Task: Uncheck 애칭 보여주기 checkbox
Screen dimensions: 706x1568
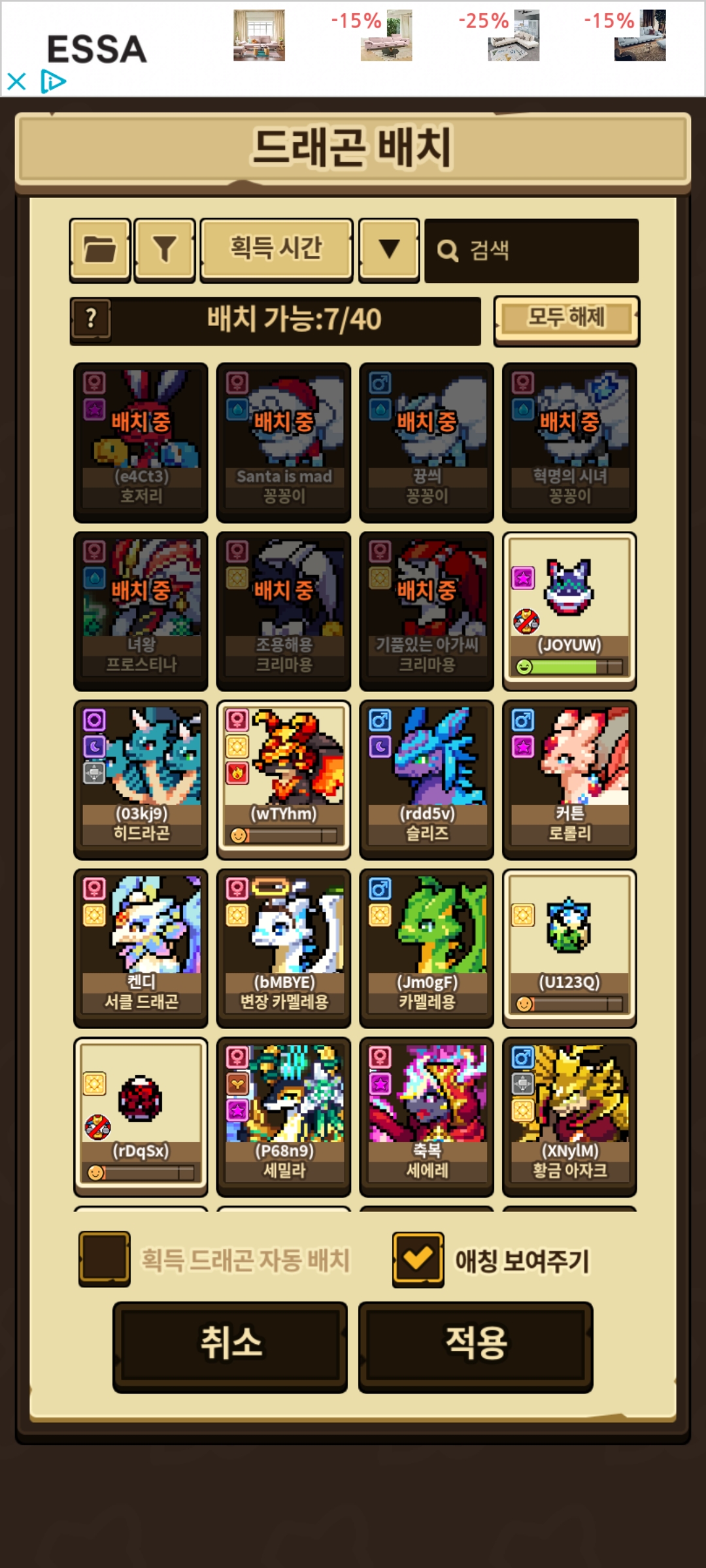Action: coord(418,1259)
